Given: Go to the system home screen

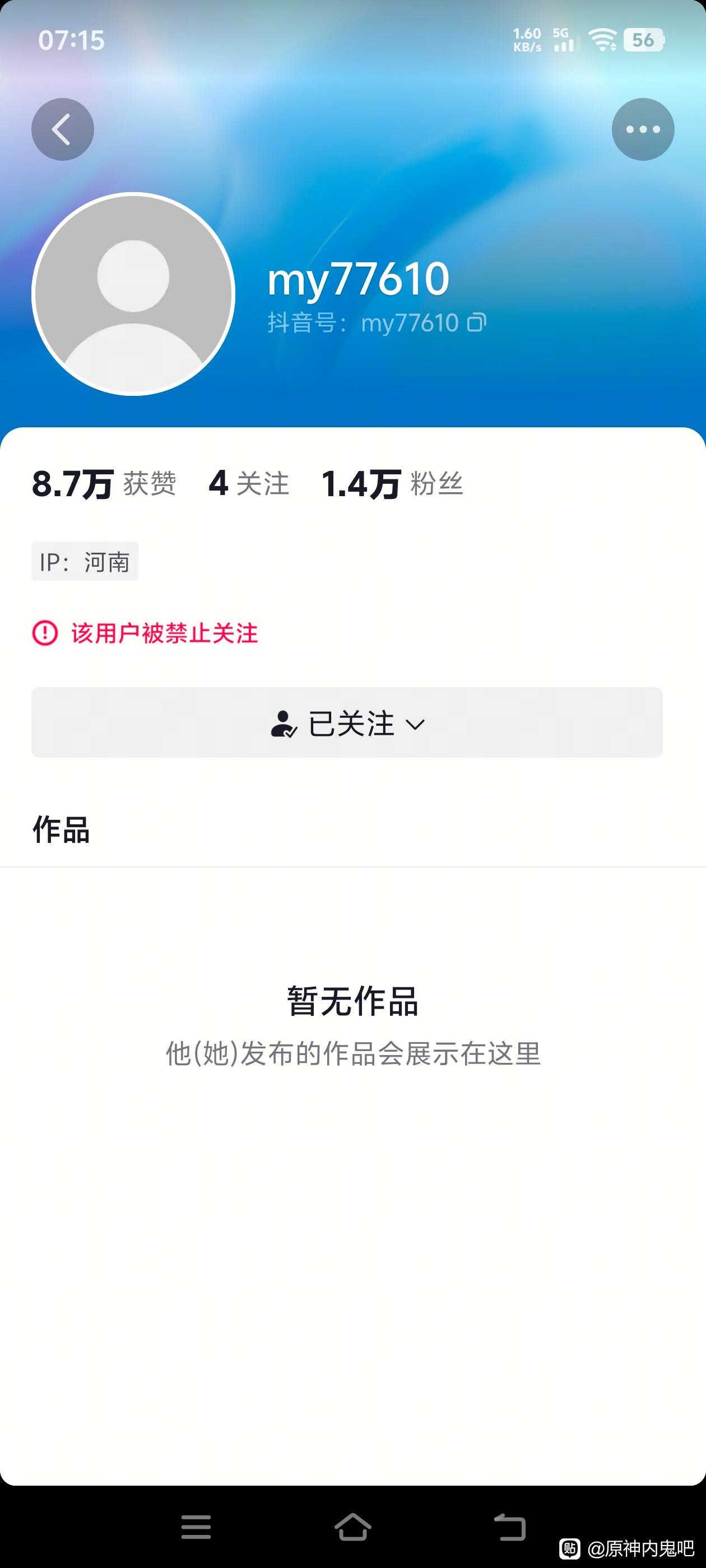Looking at the screenshot, I should (x=352, y=1527).
